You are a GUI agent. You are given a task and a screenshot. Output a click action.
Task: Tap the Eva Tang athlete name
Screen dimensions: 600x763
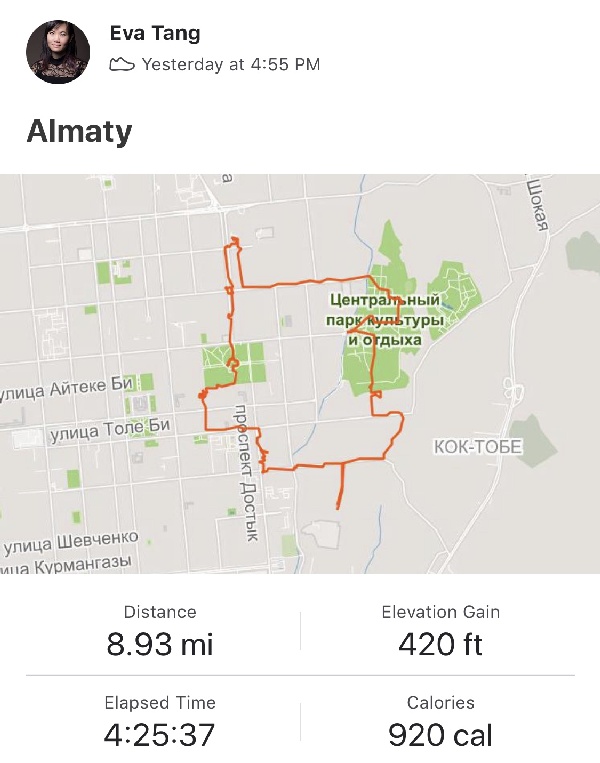[x=155, y=34]
